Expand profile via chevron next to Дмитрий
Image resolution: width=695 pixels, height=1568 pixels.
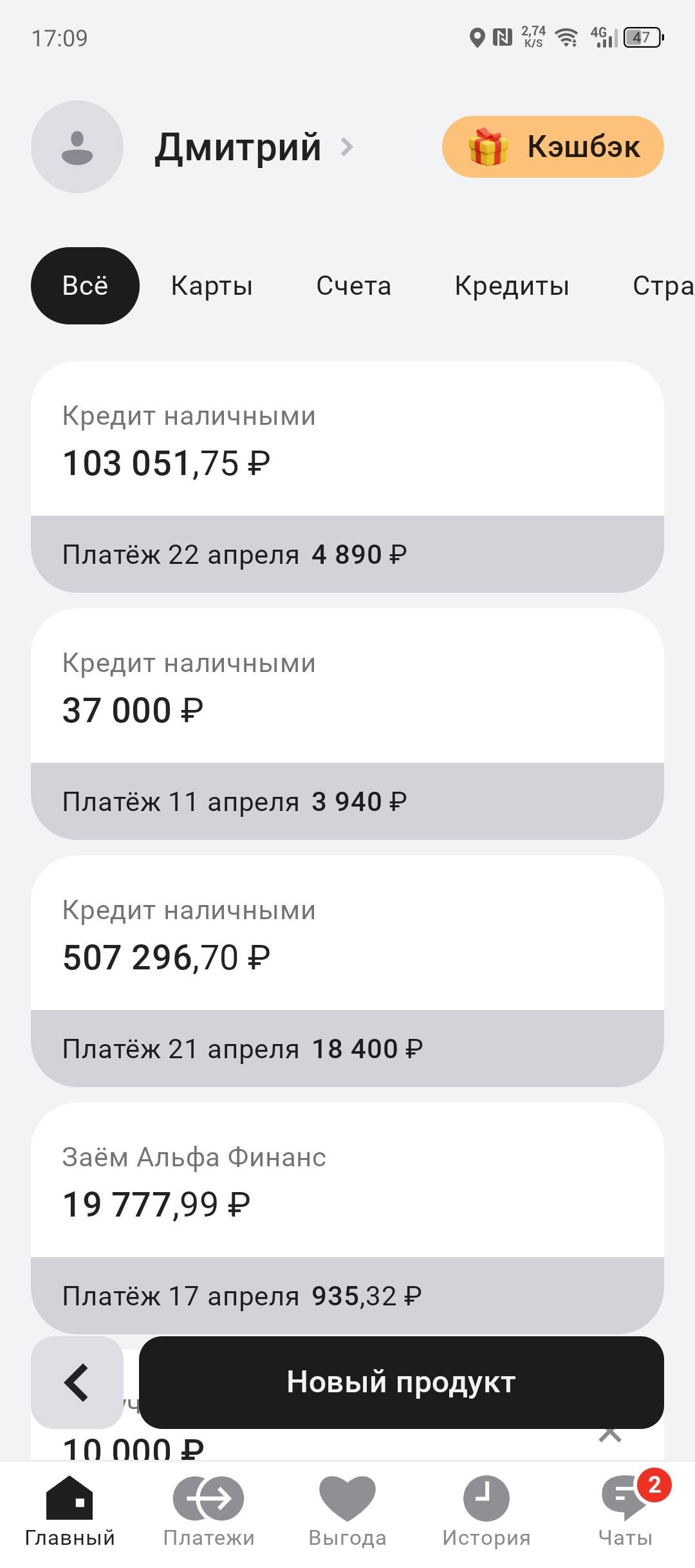(349, 147)
